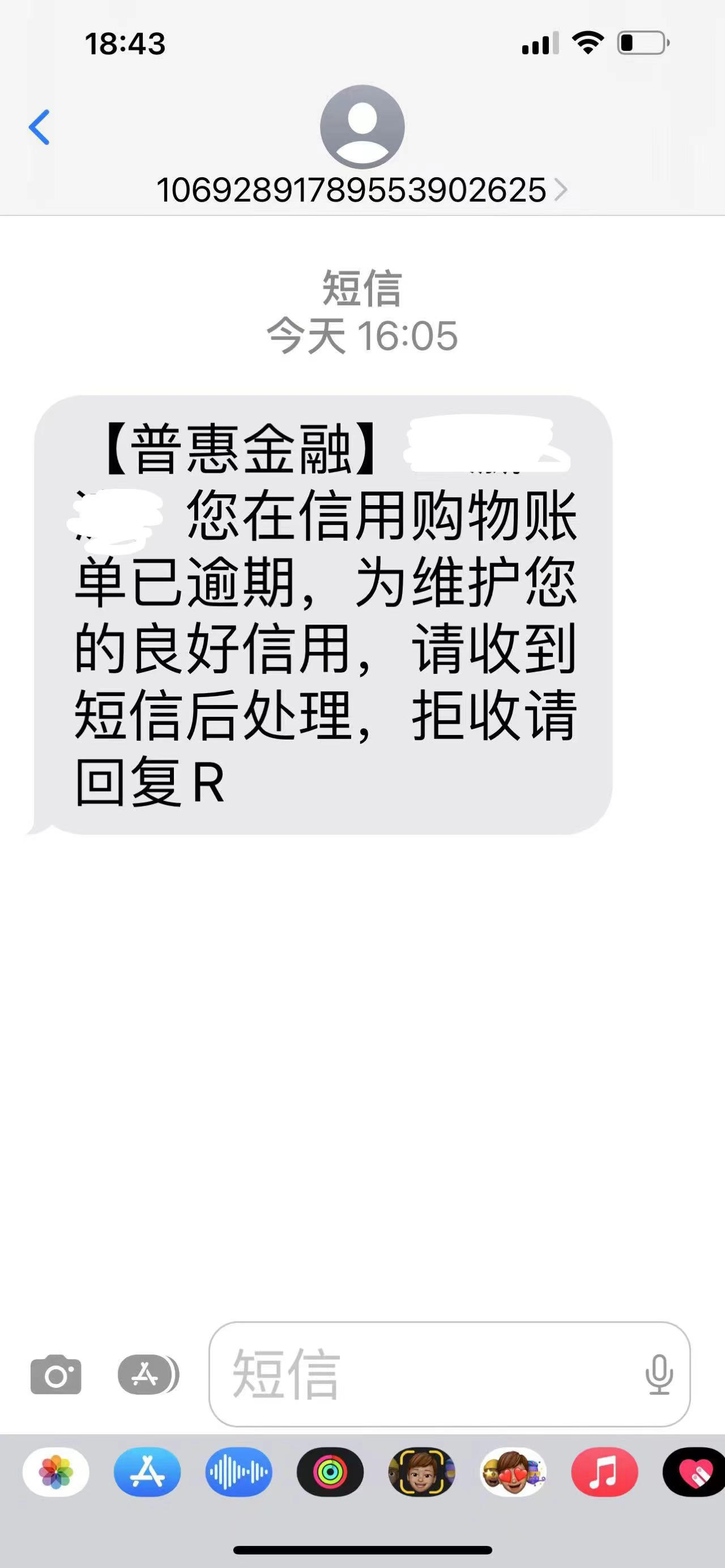Focus the 短信 message input field
This screenshot has height=1568, width=725.
click(x=426, y=1374)
